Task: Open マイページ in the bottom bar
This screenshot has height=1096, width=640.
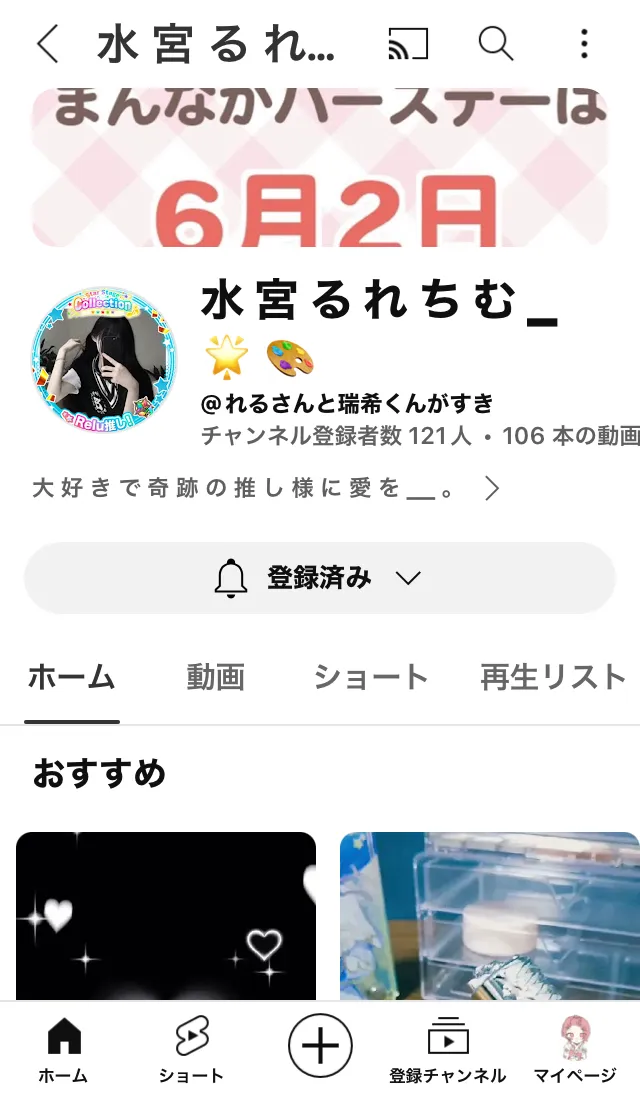Action: pos(575,1049)
